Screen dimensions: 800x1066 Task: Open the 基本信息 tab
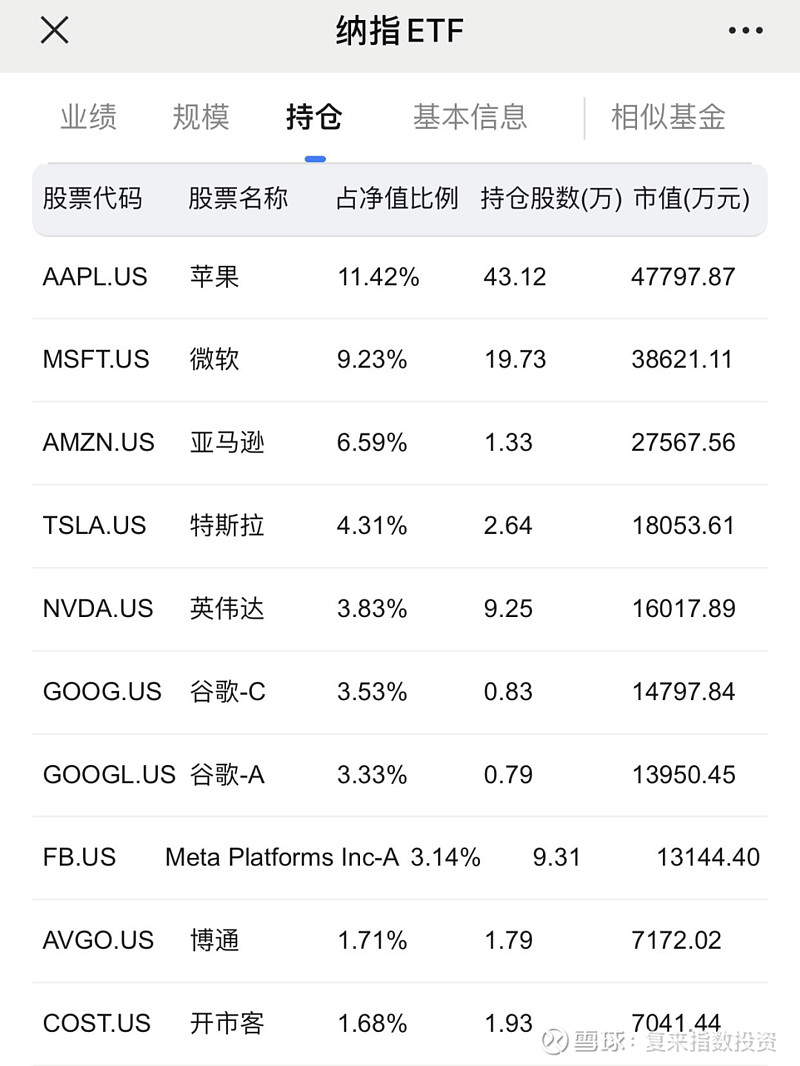(471, 117)
